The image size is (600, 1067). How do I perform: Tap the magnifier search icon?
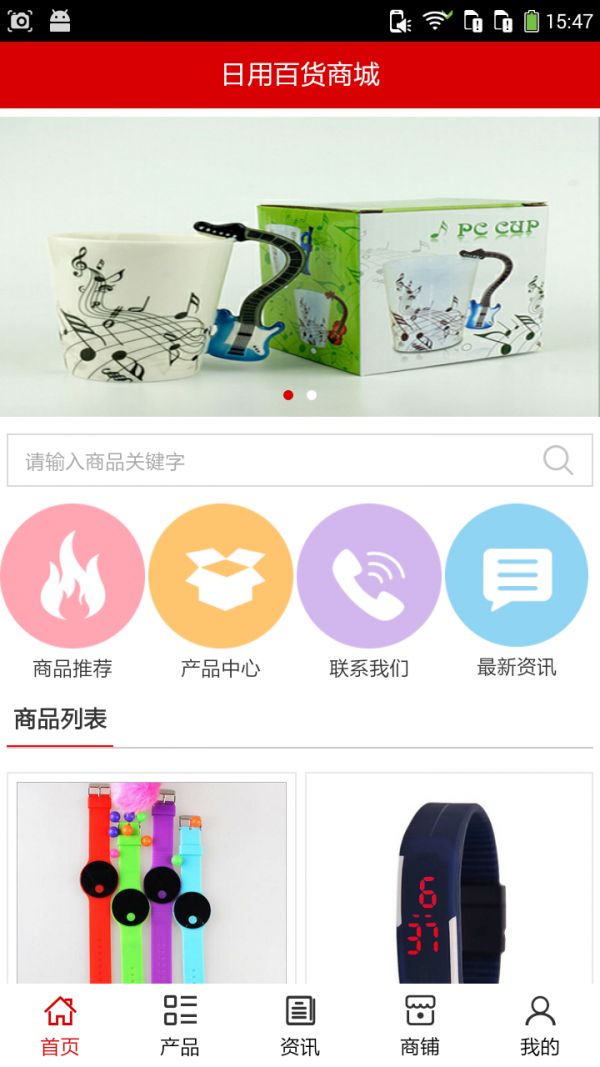[558, 460]
